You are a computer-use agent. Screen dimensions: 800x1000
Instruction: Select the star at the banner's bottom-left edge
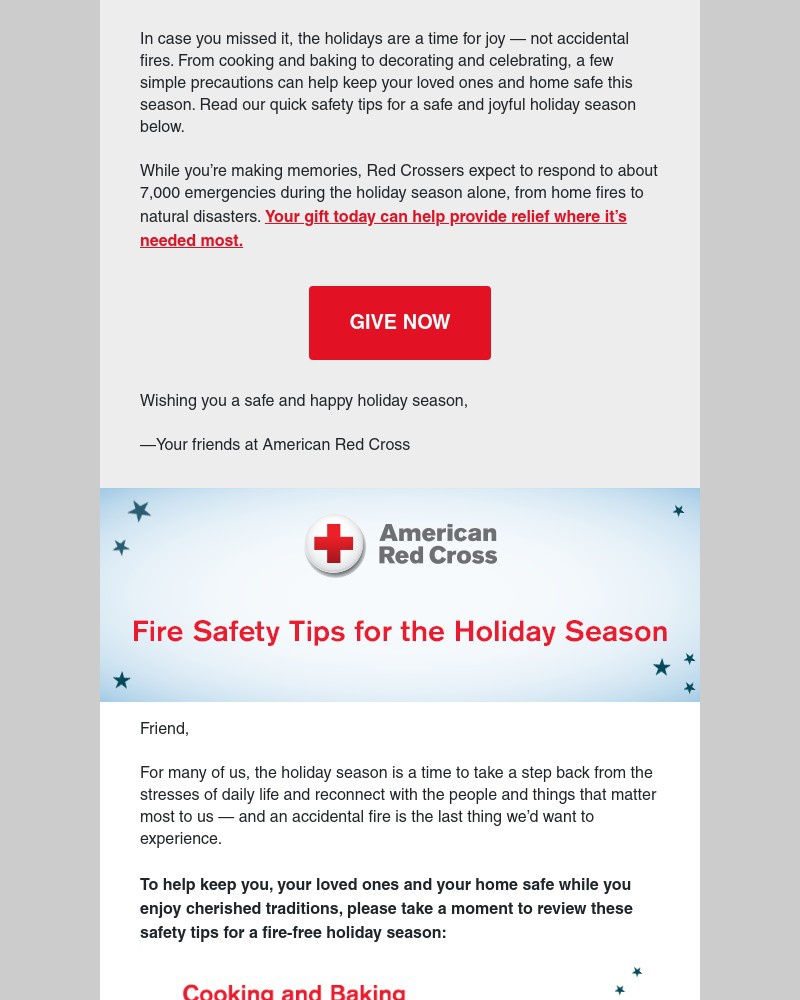pyautogui.click(x=122, y=680)
